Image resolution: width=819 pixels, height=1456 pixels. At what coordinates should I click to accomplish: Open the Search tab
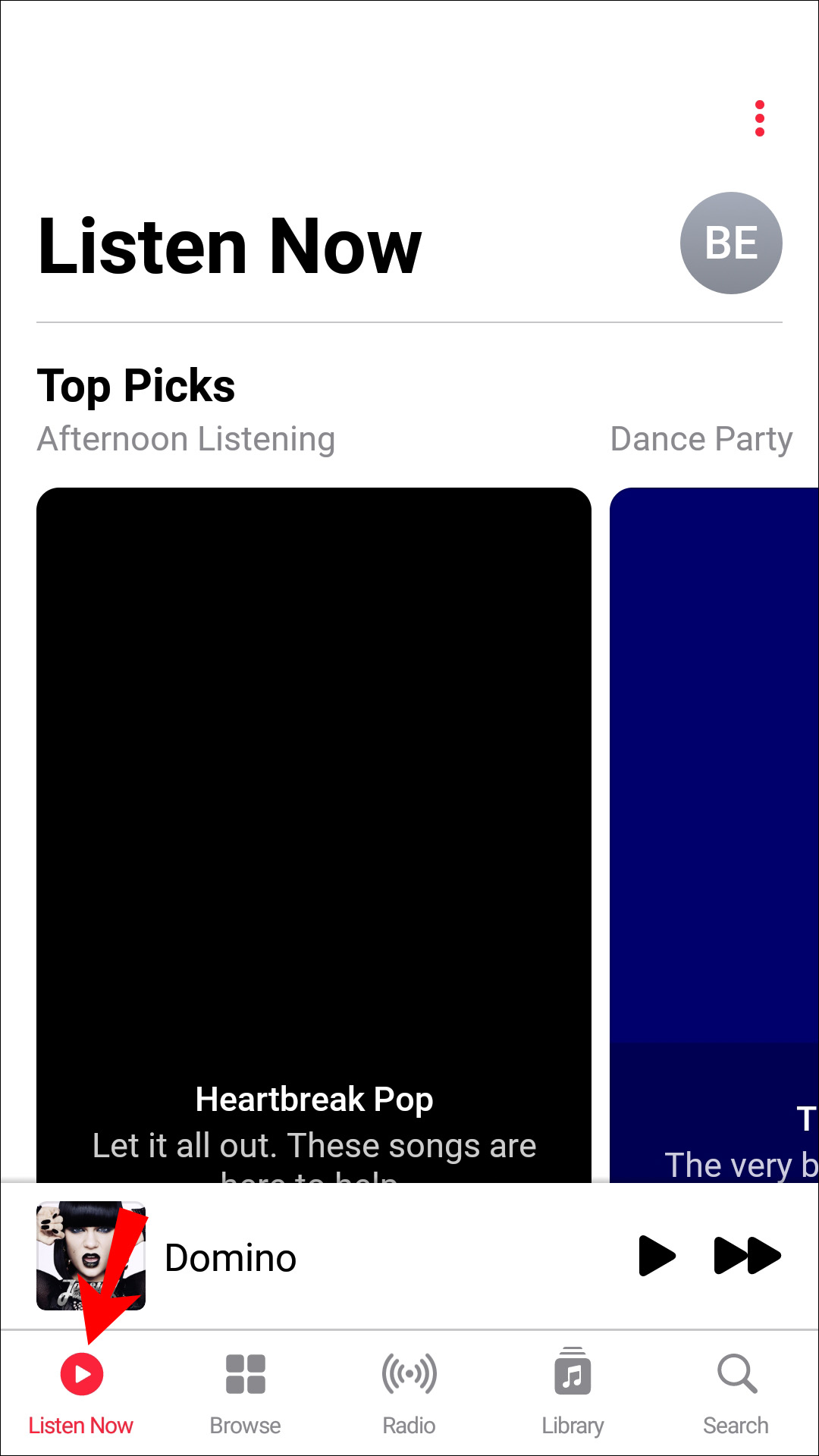736,1394
